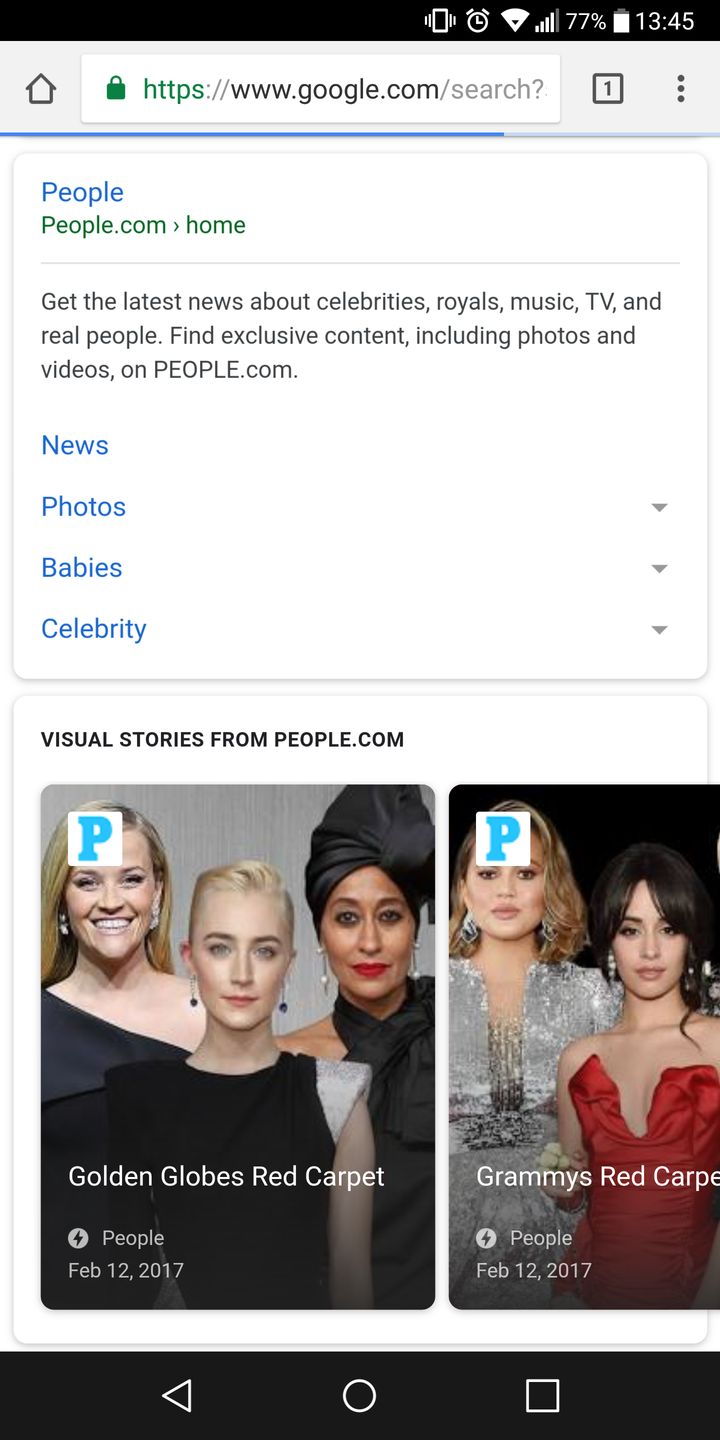Open Chrome's overflow menu
Viewport: 720px width, 1440px height.
[x=681, y=89]
